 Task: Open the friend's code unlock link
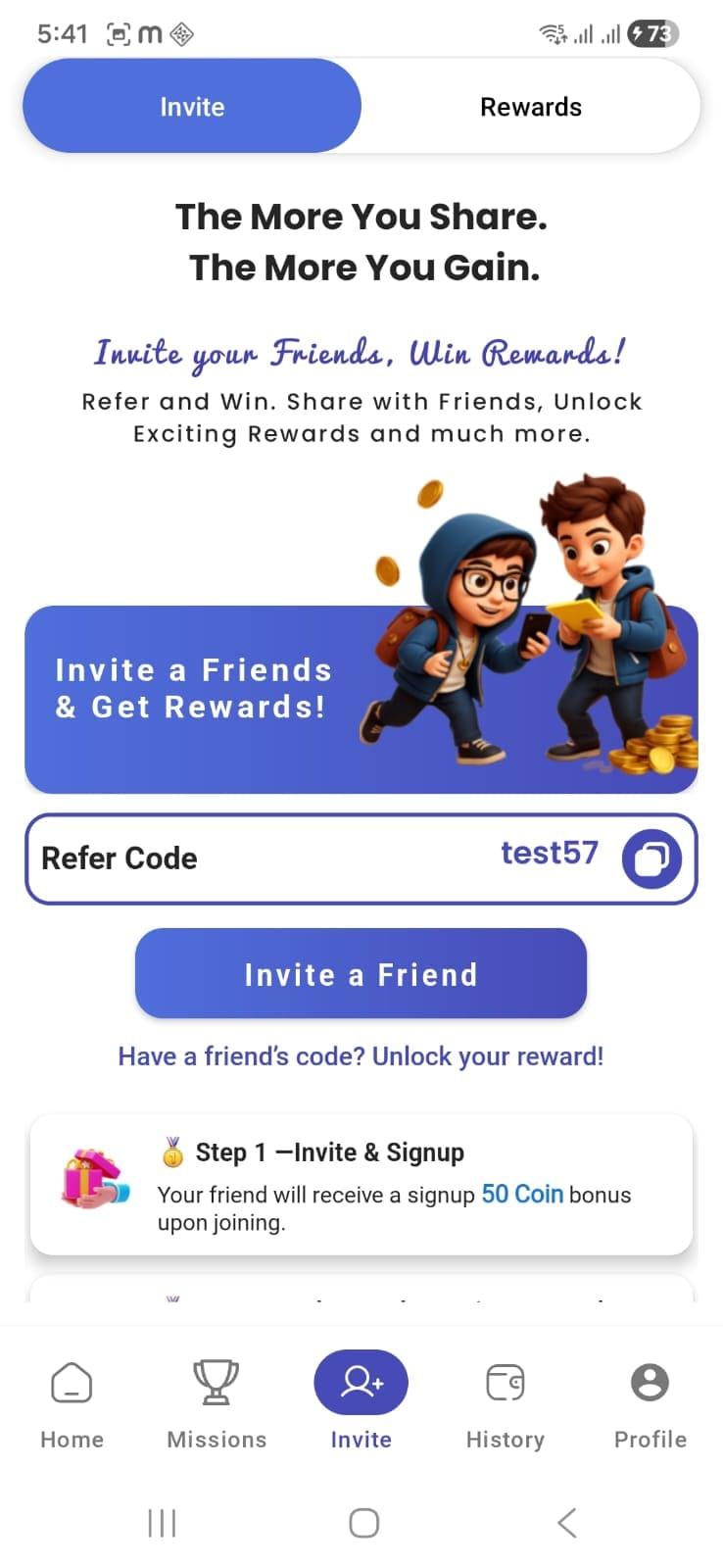[x=361, y=1056]
